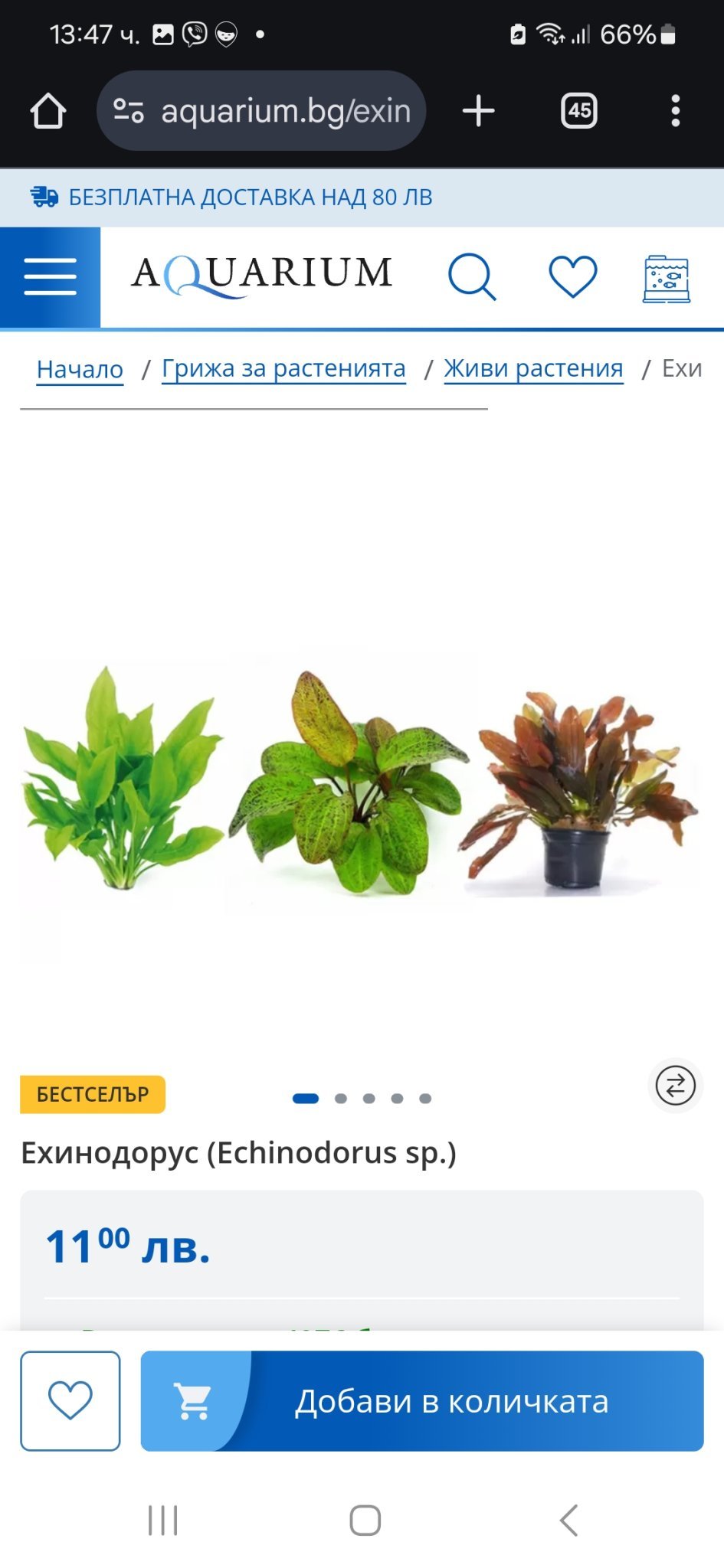Open site search magnifier
Viewport: 724px width, 1568px height.
[472, 276]
